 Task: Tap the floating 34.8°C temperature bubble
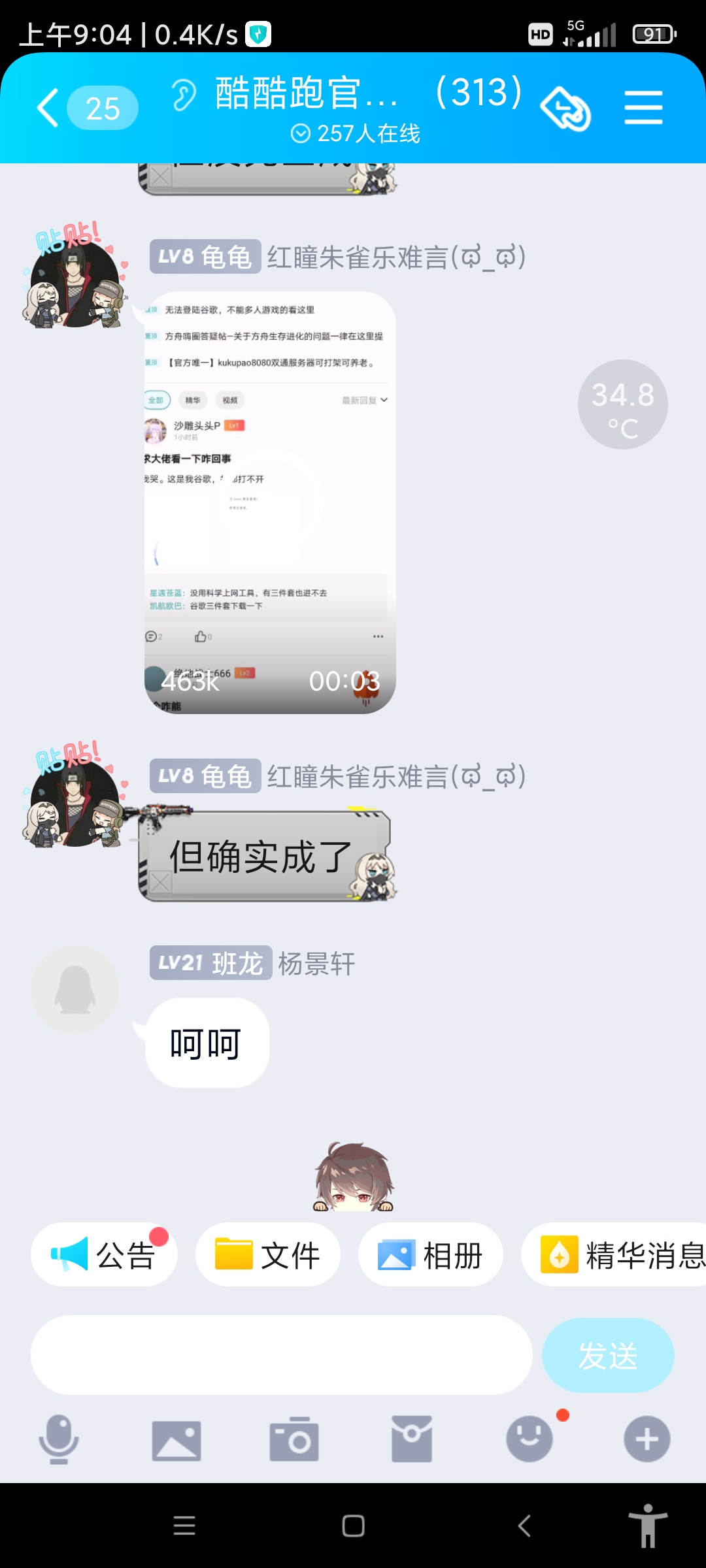coord(623,404)
